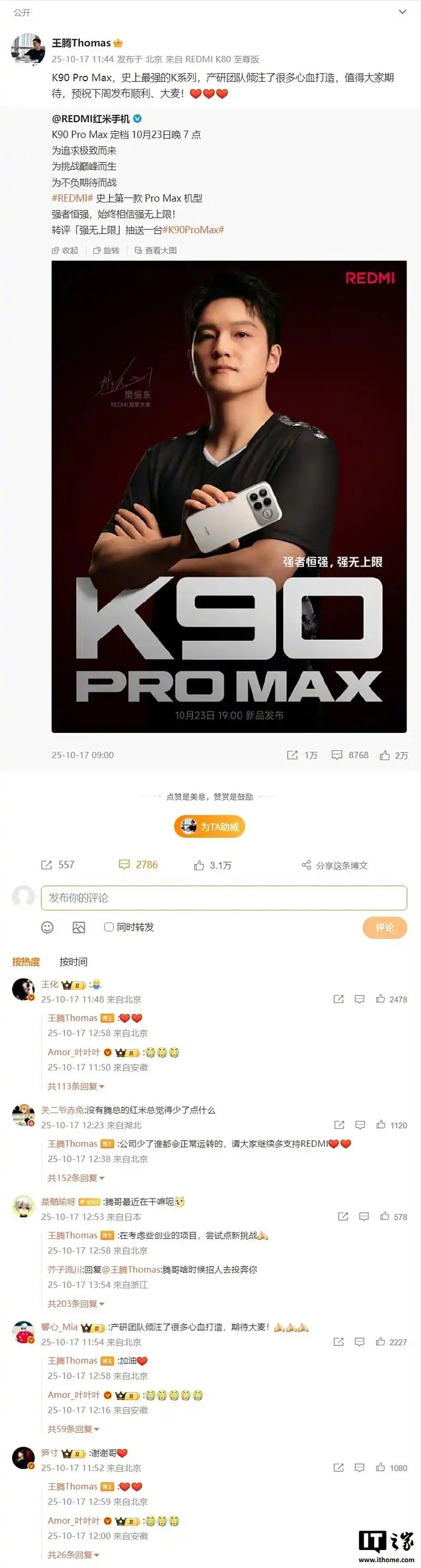
Task: Attach a picture to comment
Action: (78, 927)
